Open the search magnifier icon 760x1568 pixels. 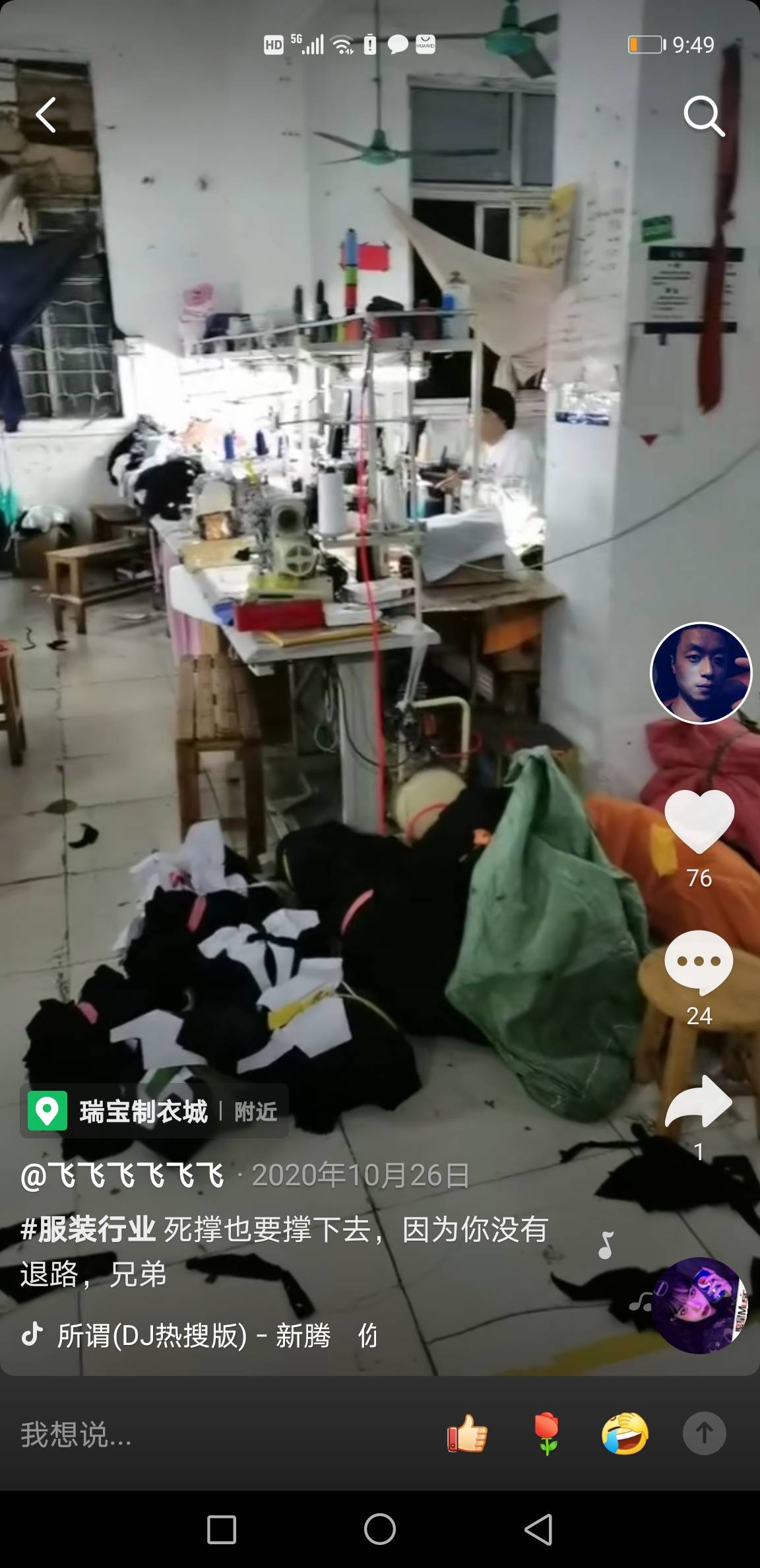click(703, 116)
